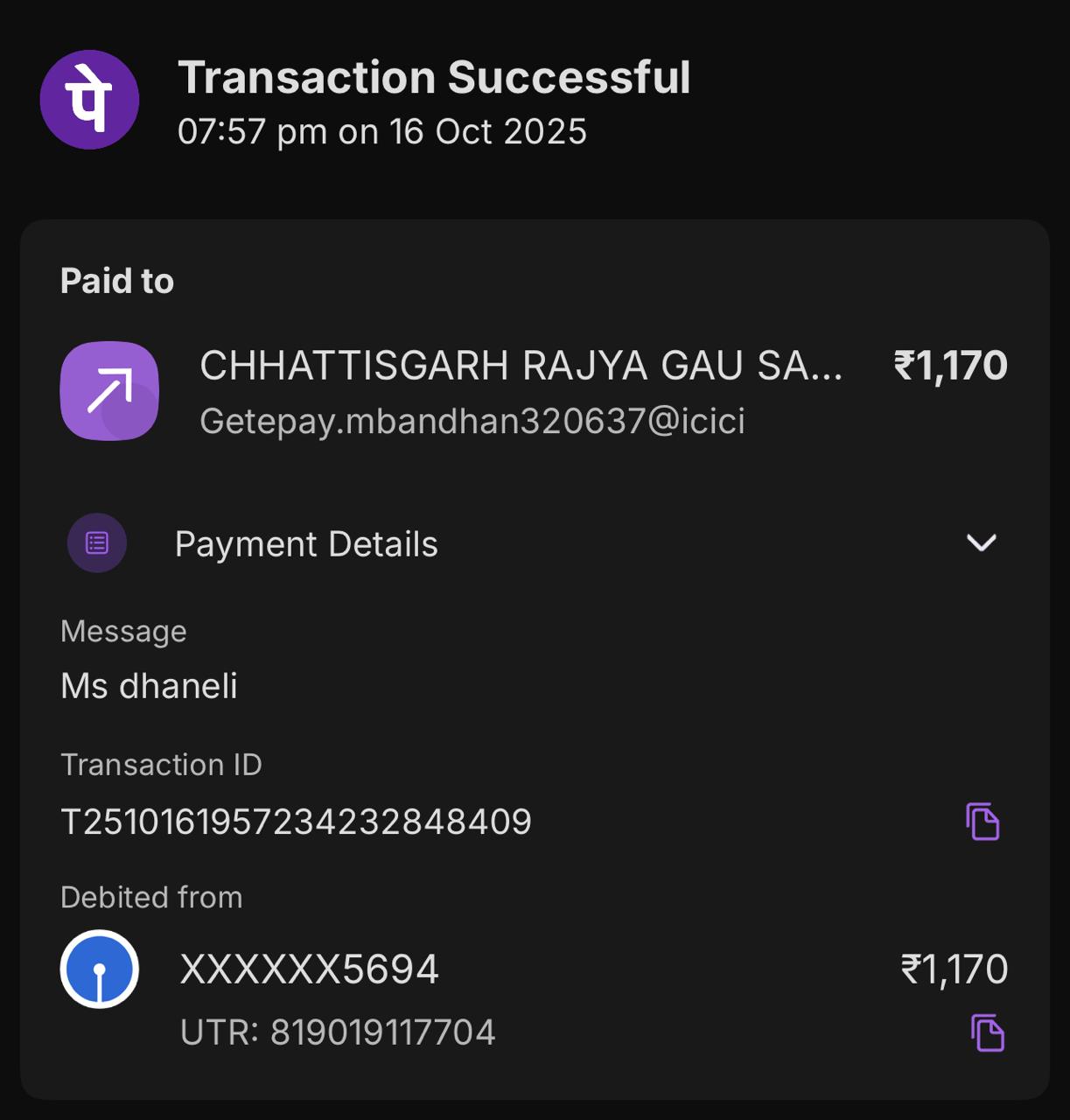Open payee CHHATTISGARH RAJYA GAU SA...

click(520, 366)
